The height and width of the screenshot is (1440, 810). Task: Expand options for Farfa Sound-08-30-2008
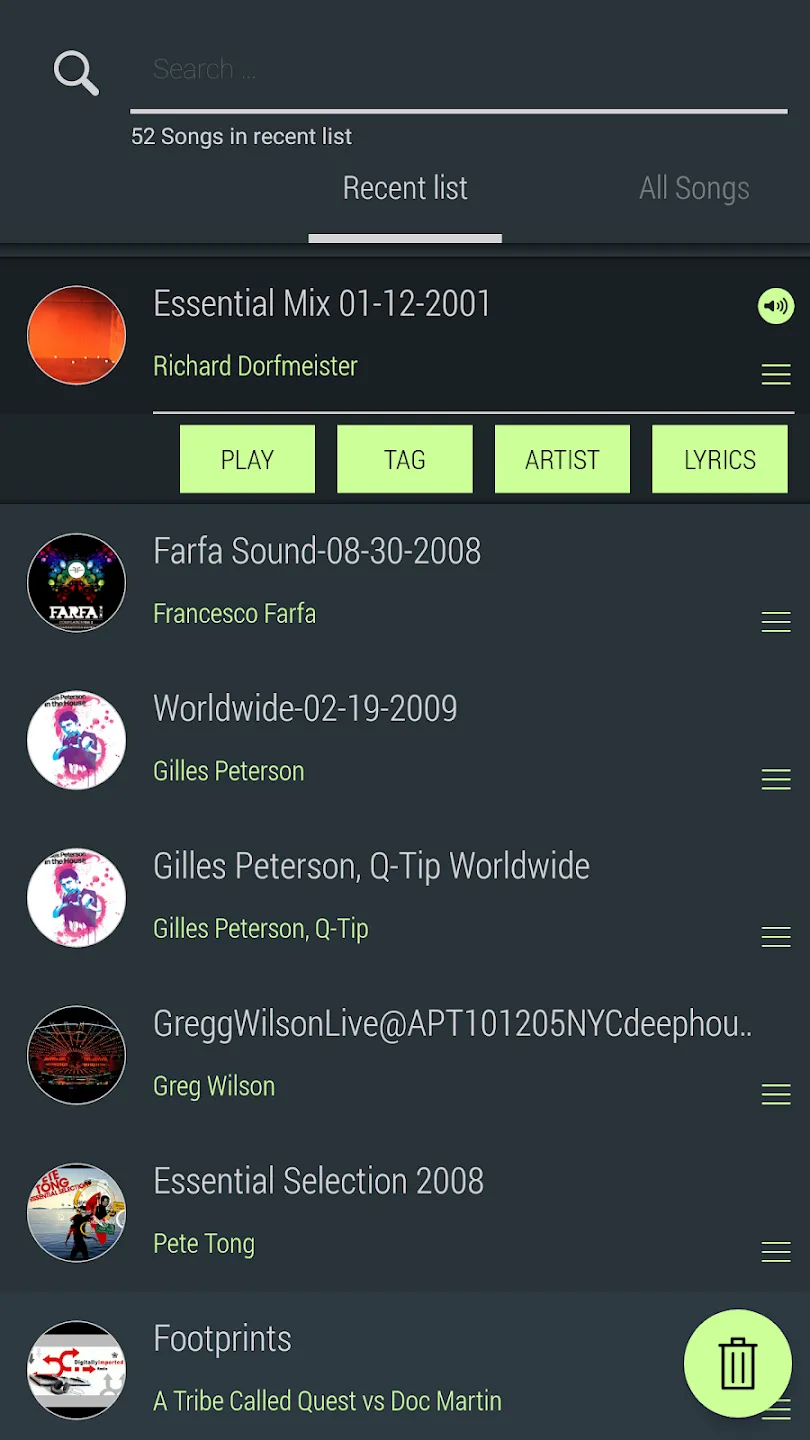point(776,621)
